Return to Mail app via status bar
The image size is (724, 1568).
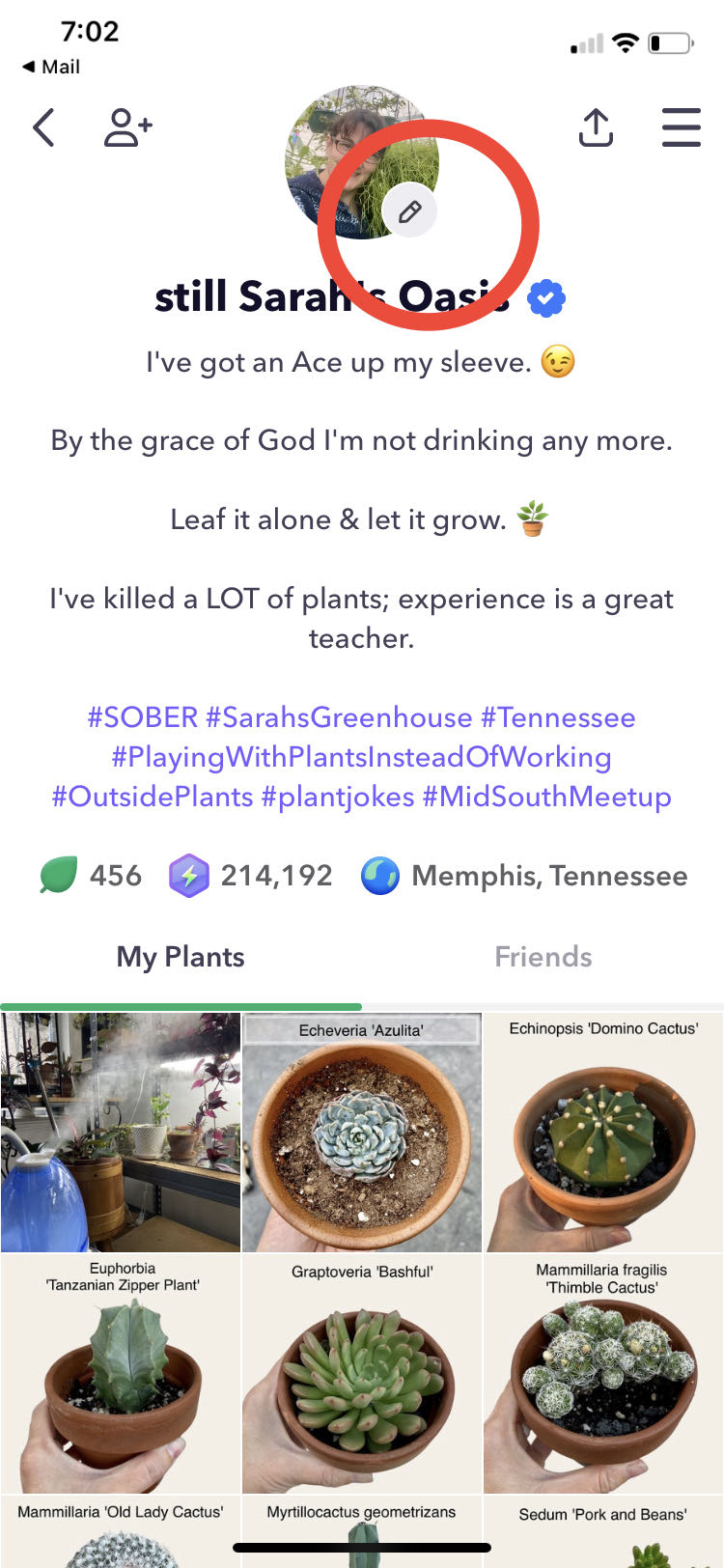(x=50, y=67)
